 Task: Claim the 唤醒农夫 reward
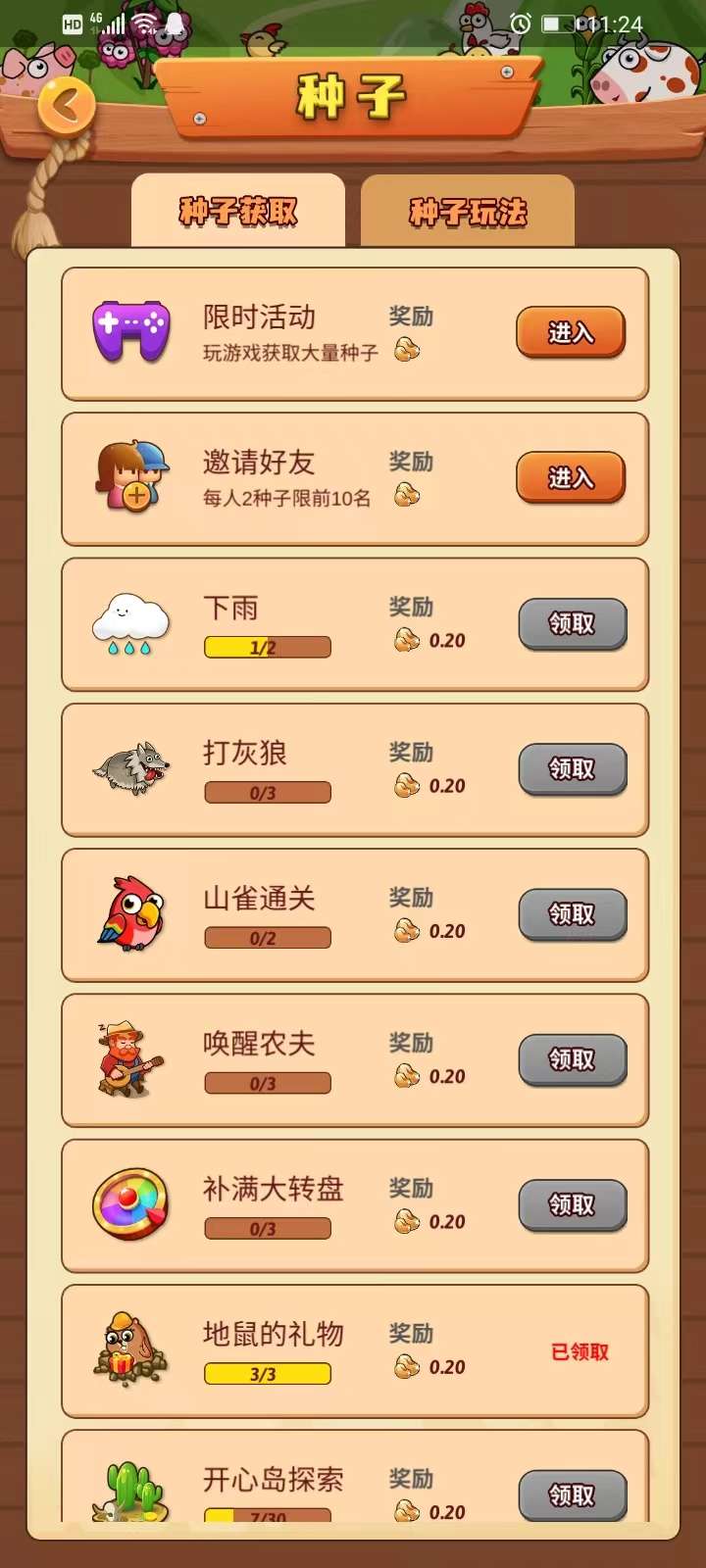coord(573,1060)
